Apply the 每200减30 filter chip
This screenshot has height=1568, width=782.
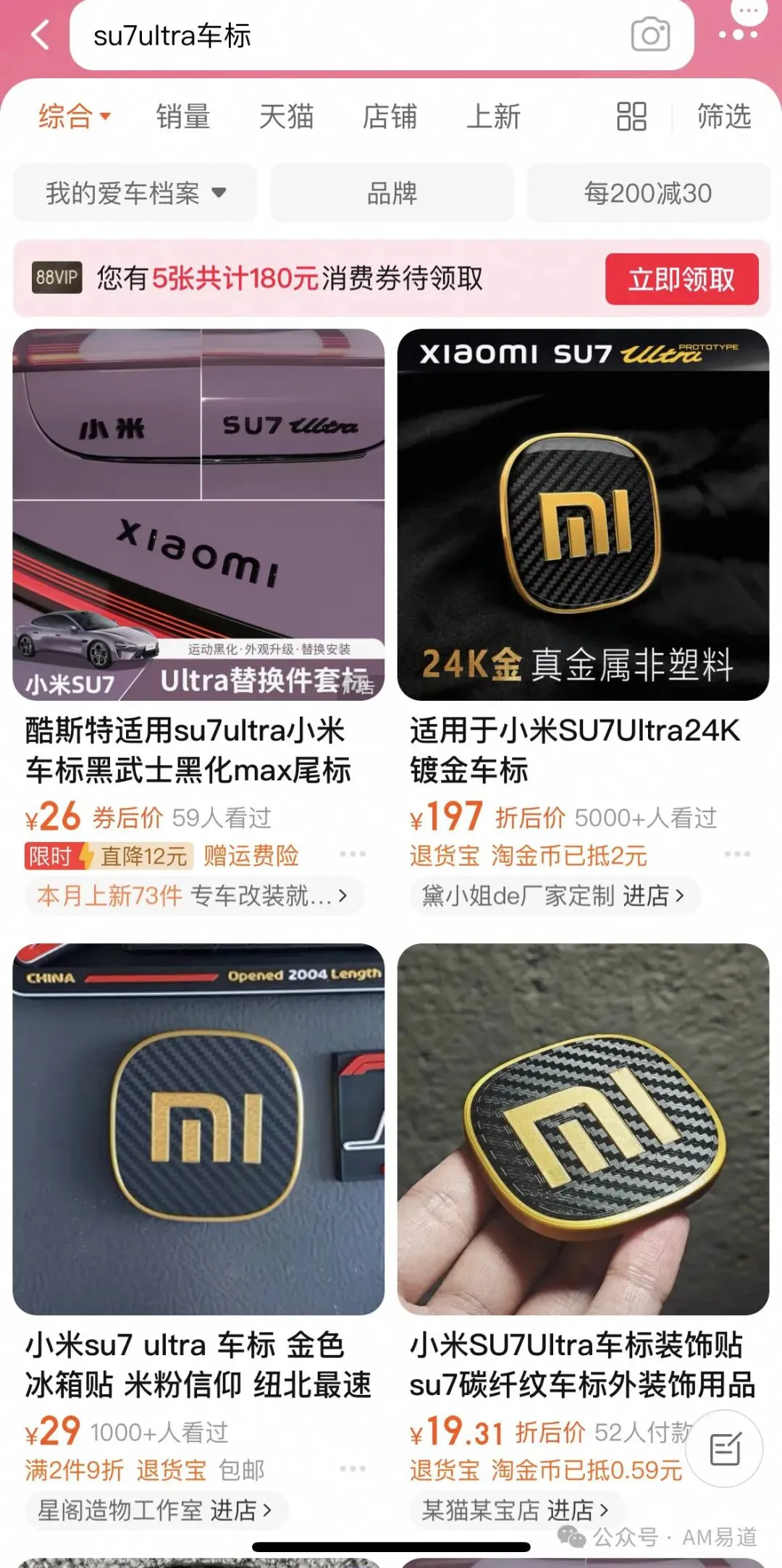[648, 193]
